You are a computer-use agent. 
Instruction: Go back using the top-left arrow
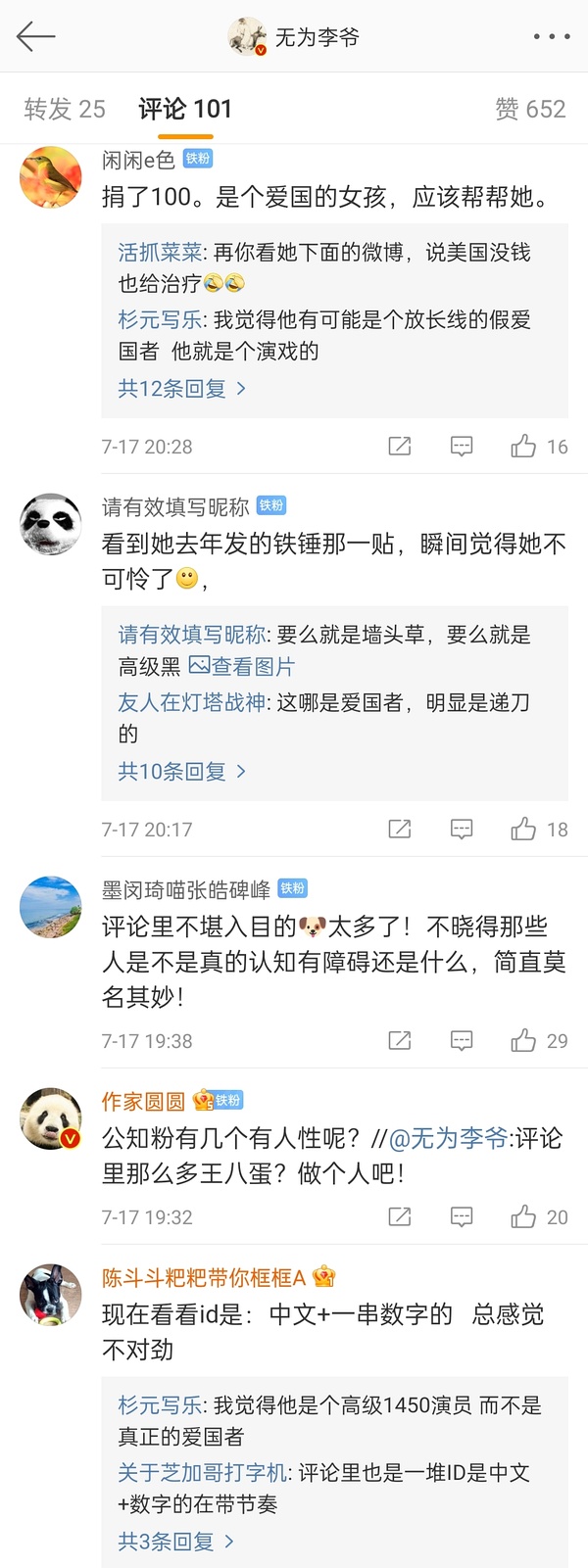[x=36, y=37]
